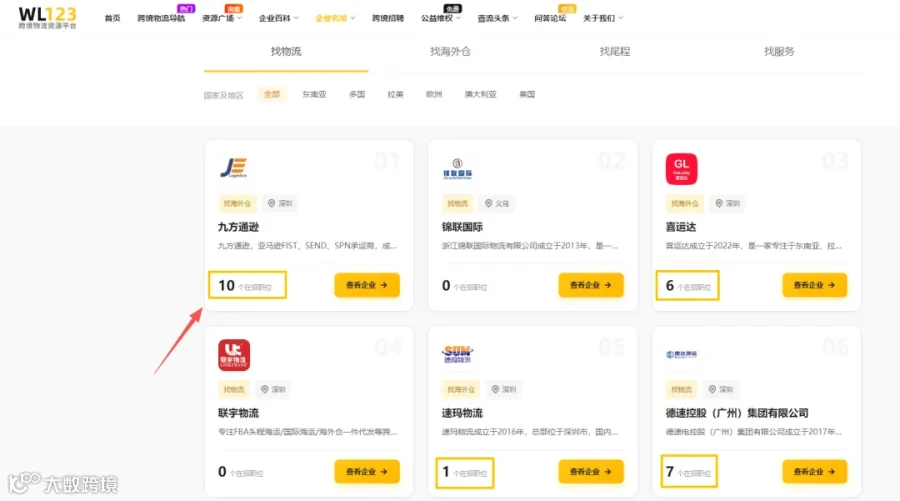Switch to the 找尾程 tab

click(x=615, y=52)
